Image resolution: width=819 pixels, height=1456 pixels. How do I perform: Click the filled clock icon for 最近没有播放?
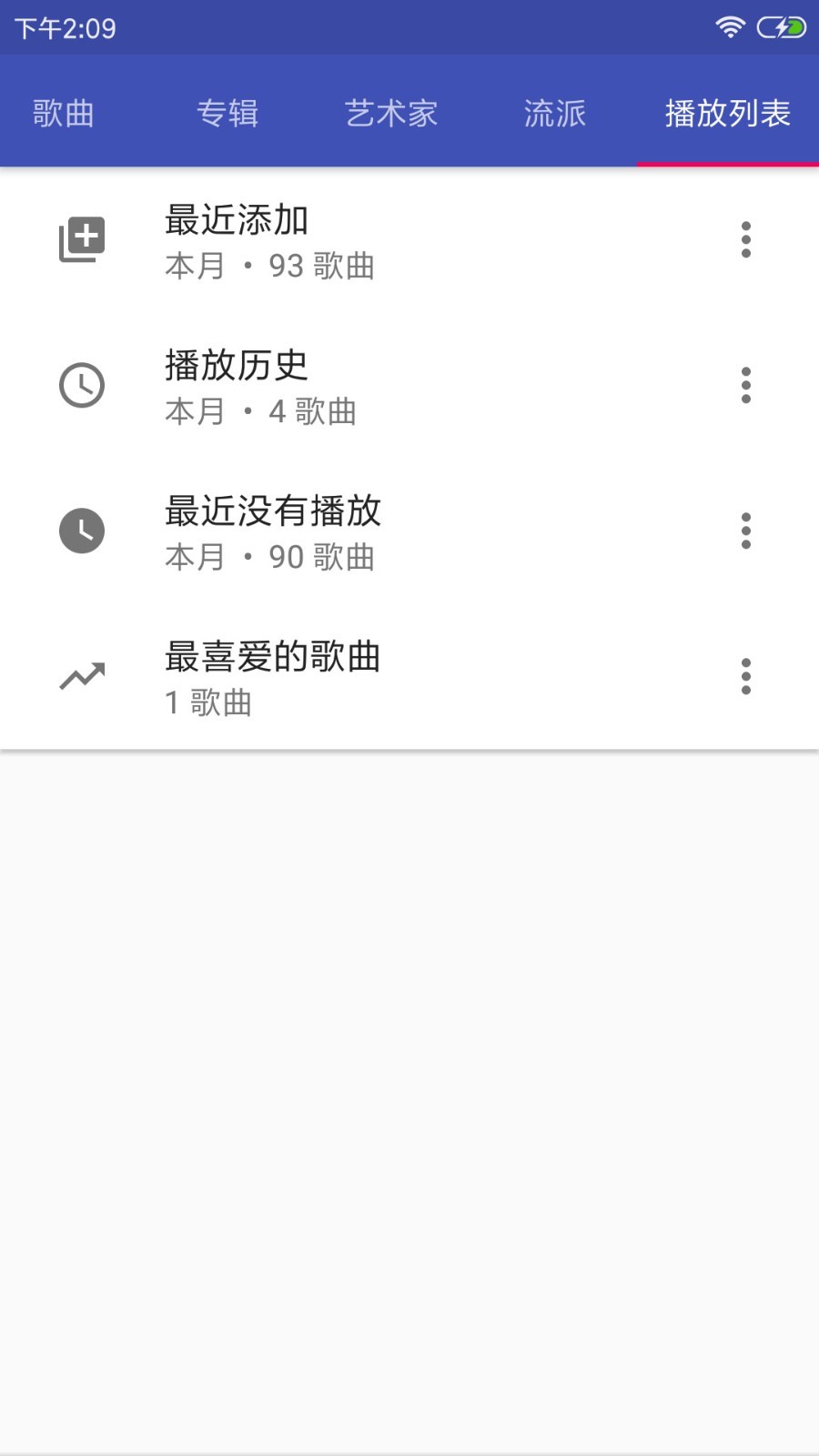[x=82, y=531]
